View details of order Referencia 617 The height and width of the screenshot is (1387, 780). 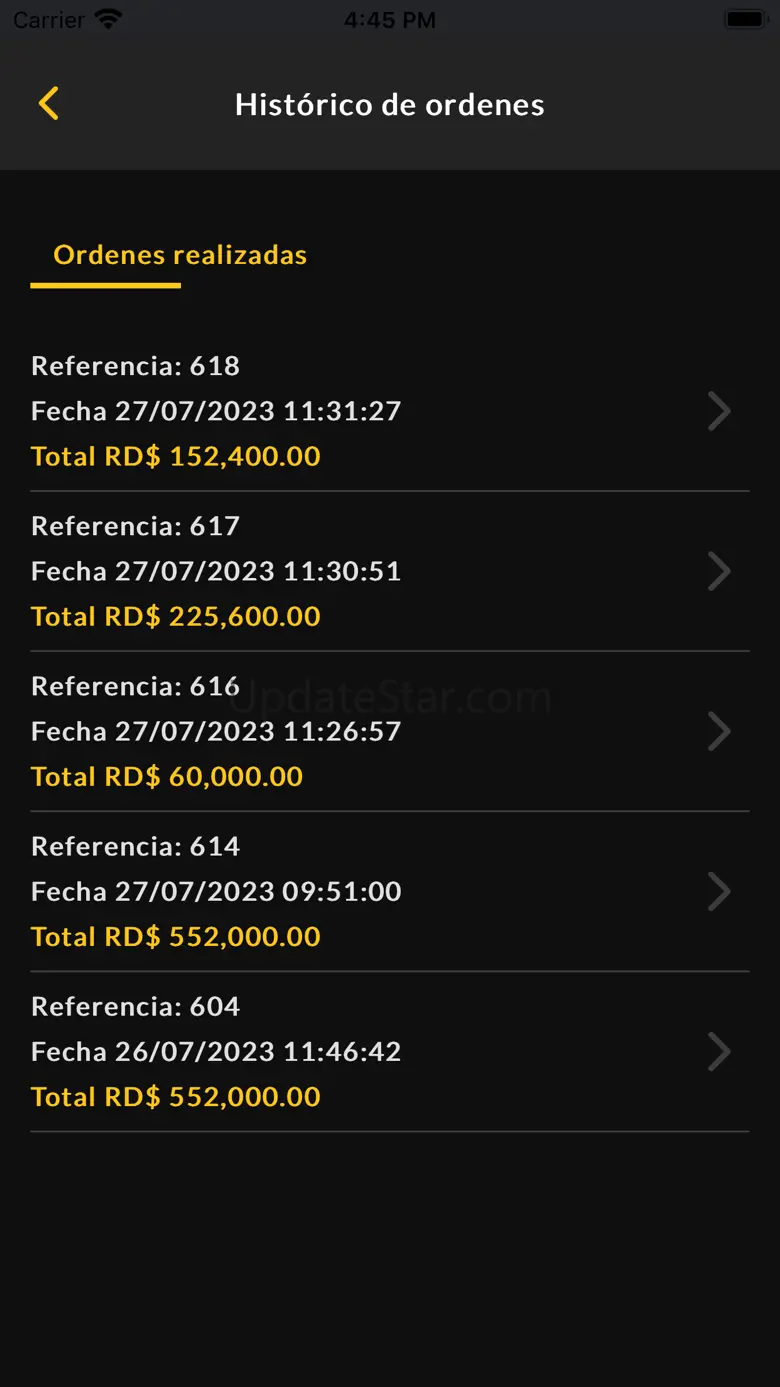point(389,571)
